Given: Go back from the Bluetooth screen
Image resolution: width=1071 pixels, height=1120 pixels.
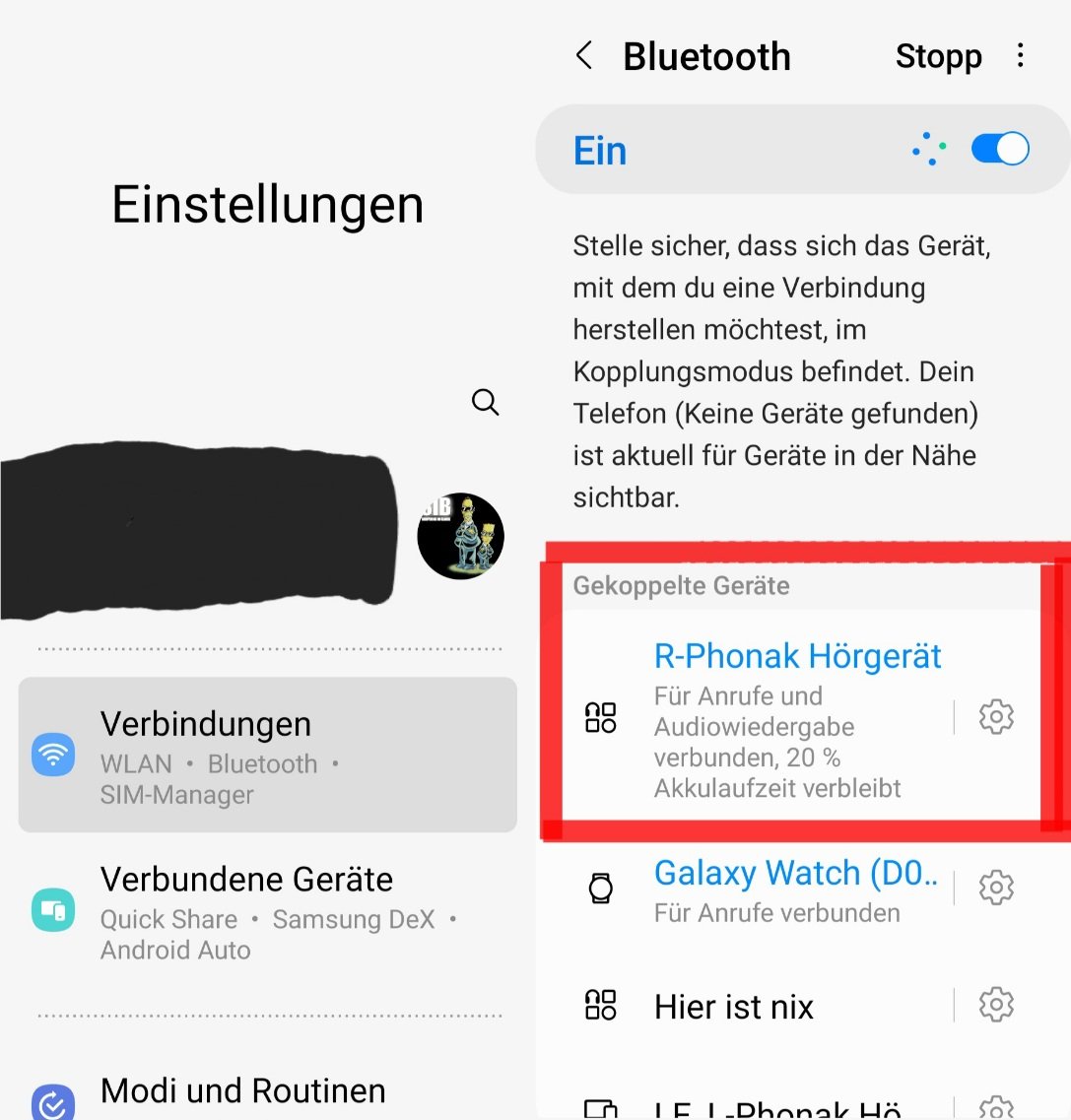Looking at the screenshot, I should 584,56.
